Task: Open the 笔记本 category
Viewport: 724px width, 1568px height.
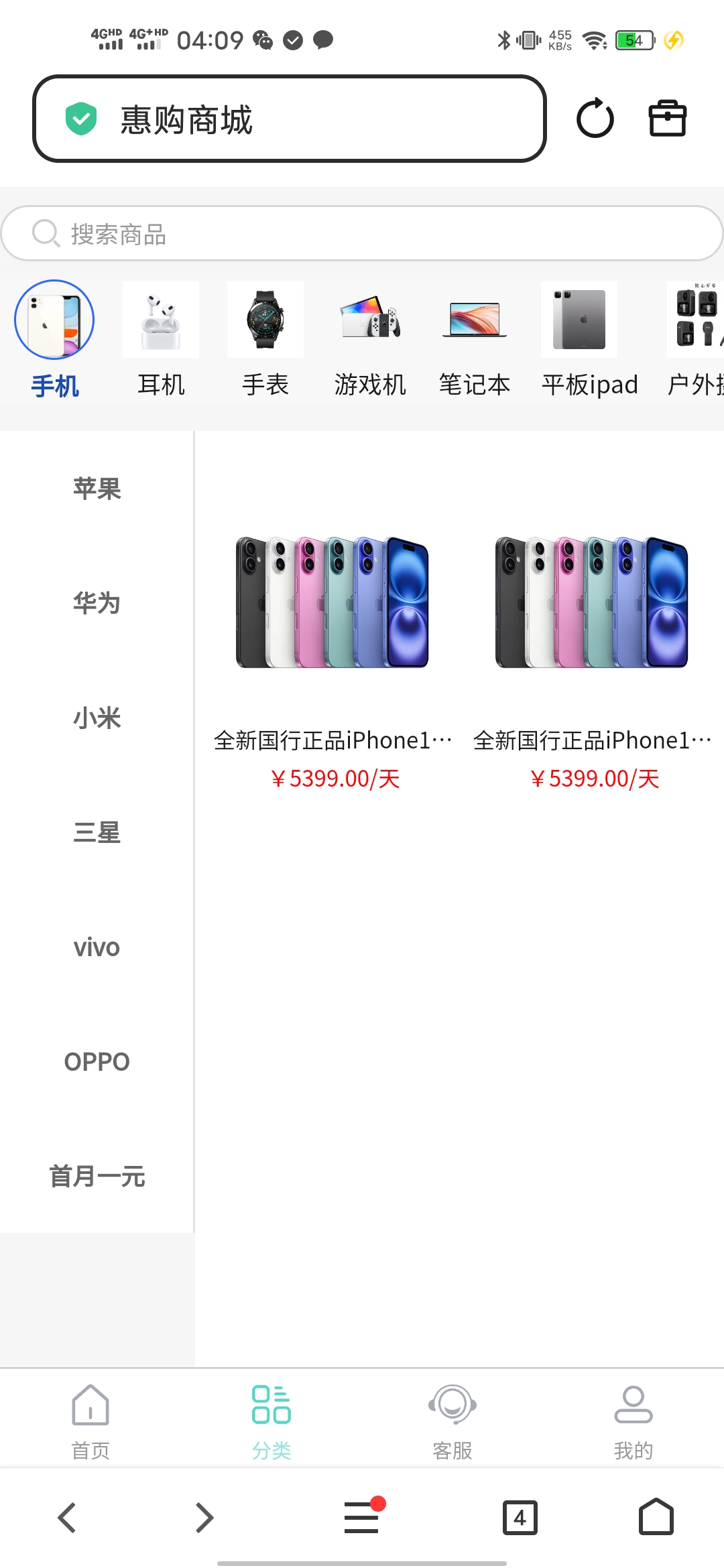Action: pyautogui.click(x=475, y=338)
